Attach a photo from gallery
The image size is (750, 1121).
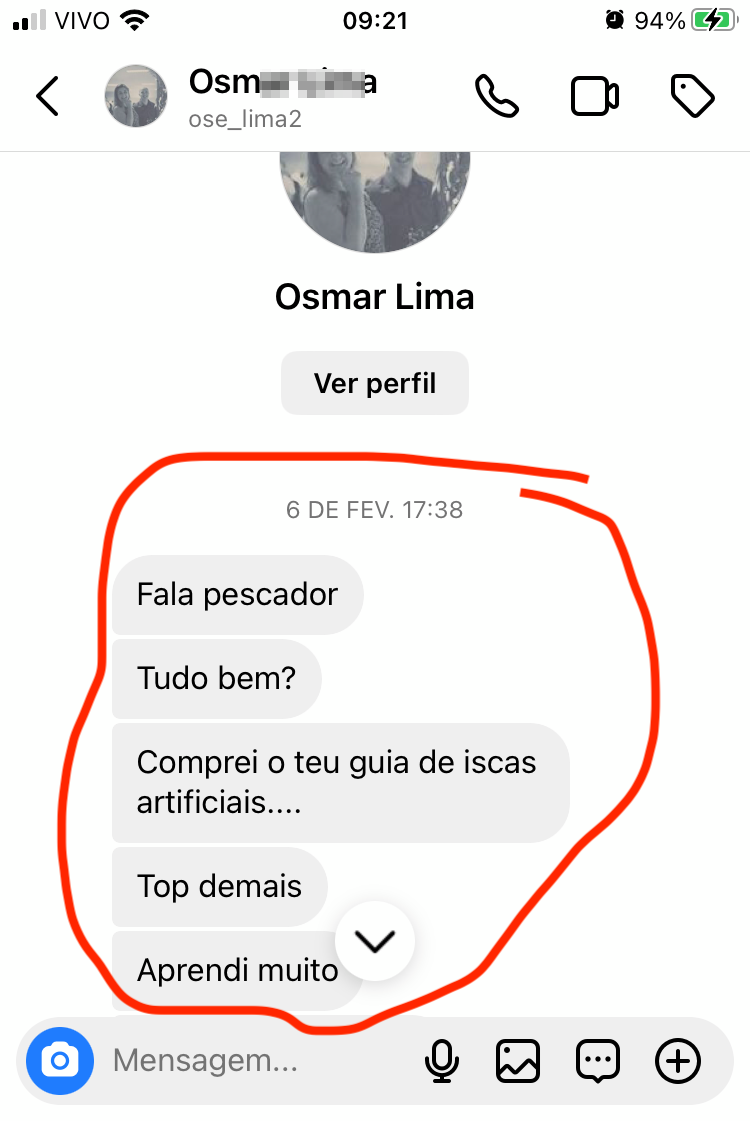point(518,1060)
